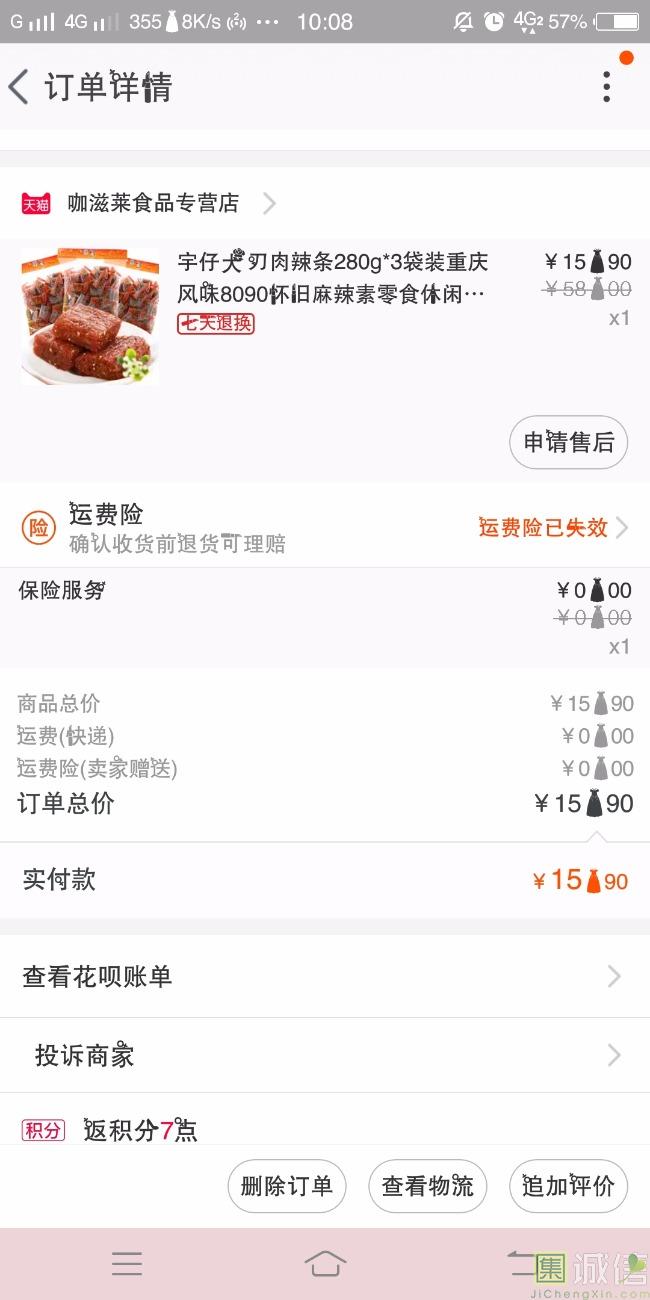Go back from the 订单详情 page
Screen dimensions: 650x1300
[20, 87]
